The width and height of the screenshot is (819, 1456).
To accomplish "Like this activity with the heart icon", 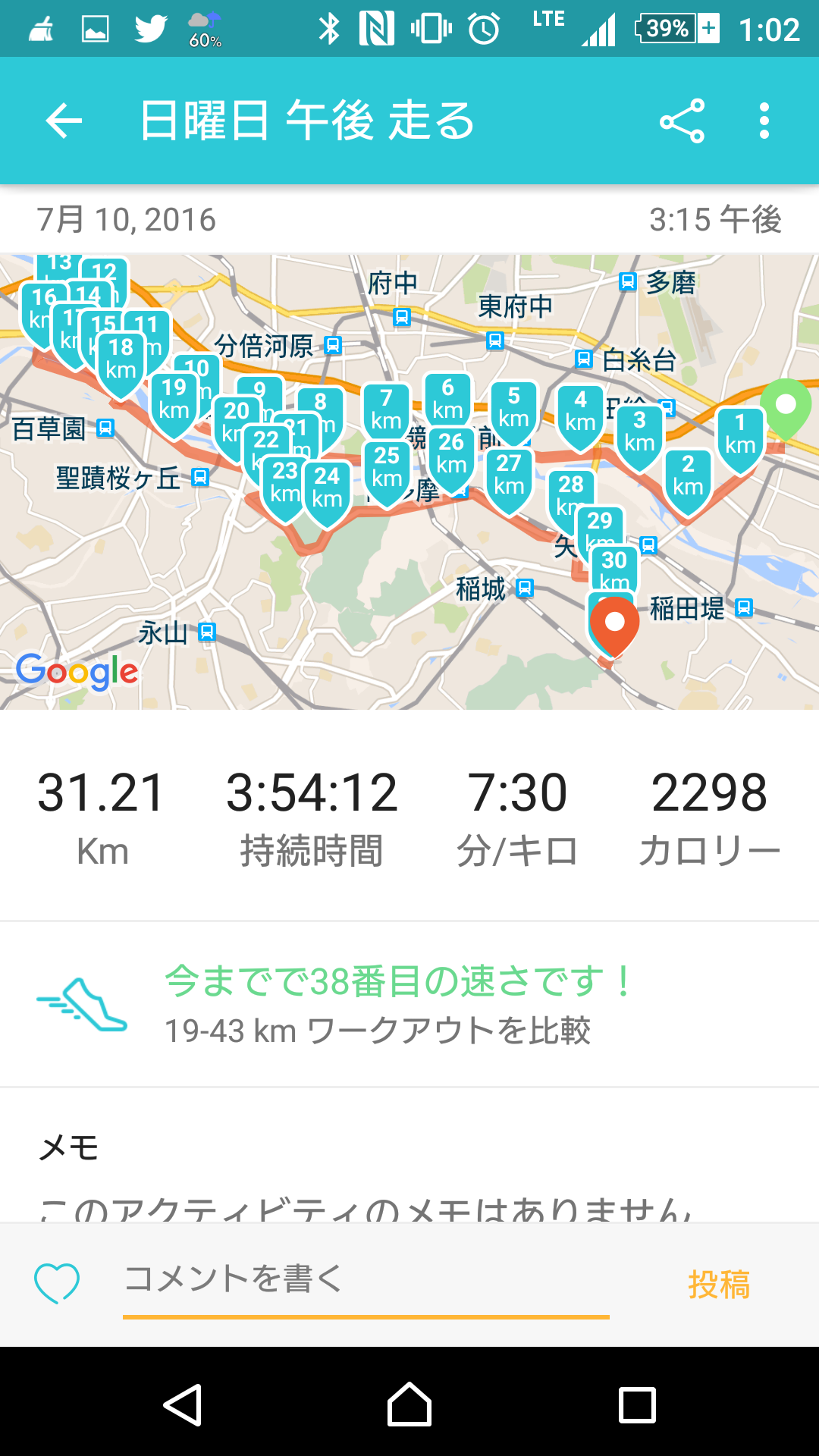I will pos(57,1283).
